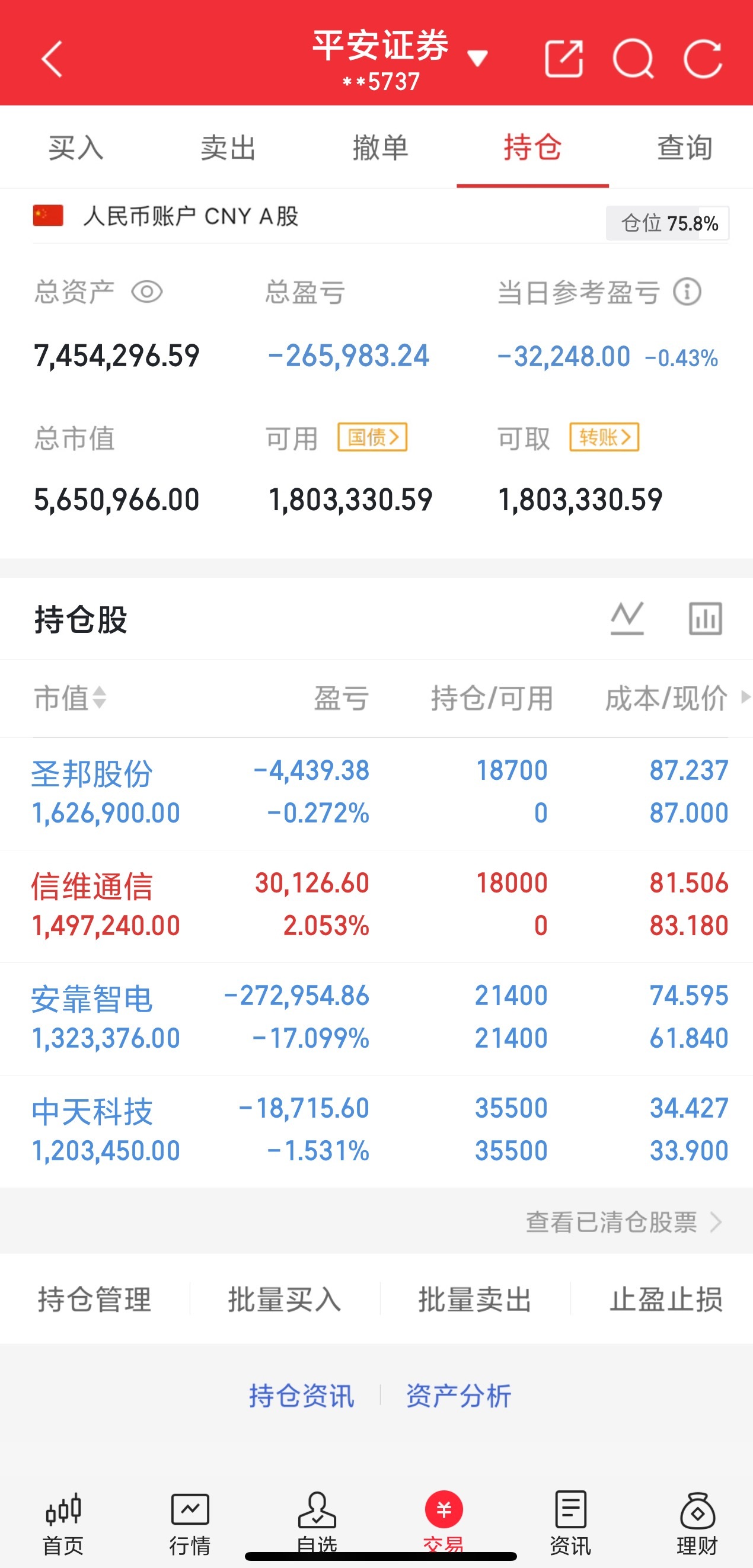Tap the search icon in the red header
Image resolution: width=753 pixels, height=1568 pixels.
tap(634, 58)
